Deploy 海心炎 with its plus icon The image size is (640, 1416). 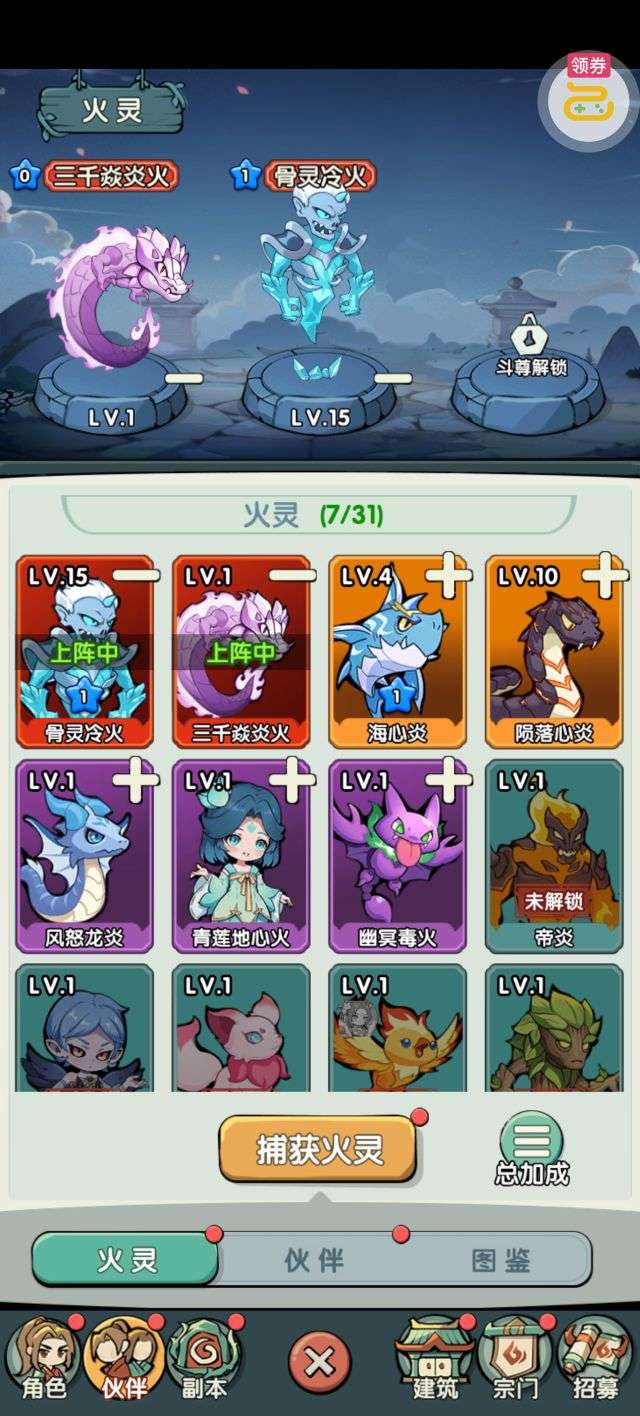(x=448, y=576)
